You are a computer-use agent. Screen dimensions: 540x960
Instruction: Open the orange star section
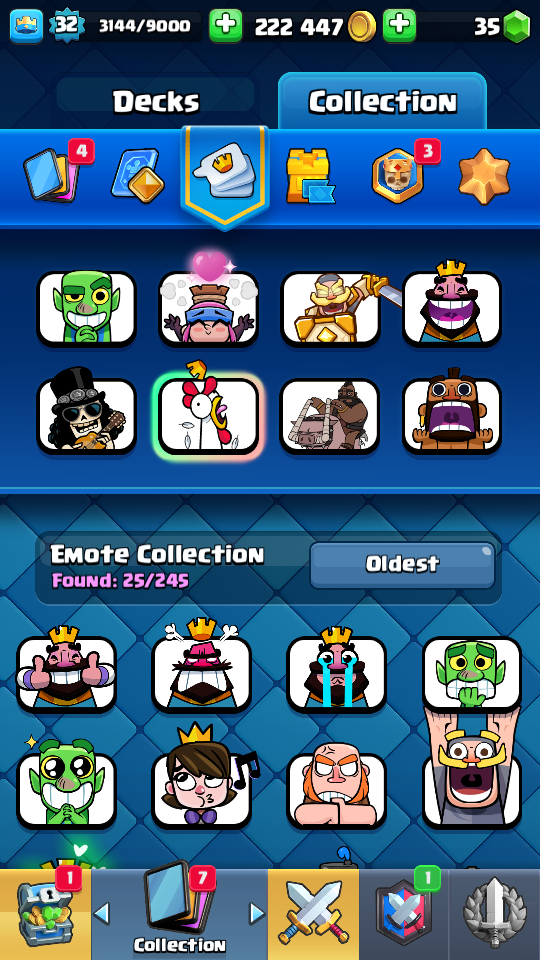click(x=484, y=175)
